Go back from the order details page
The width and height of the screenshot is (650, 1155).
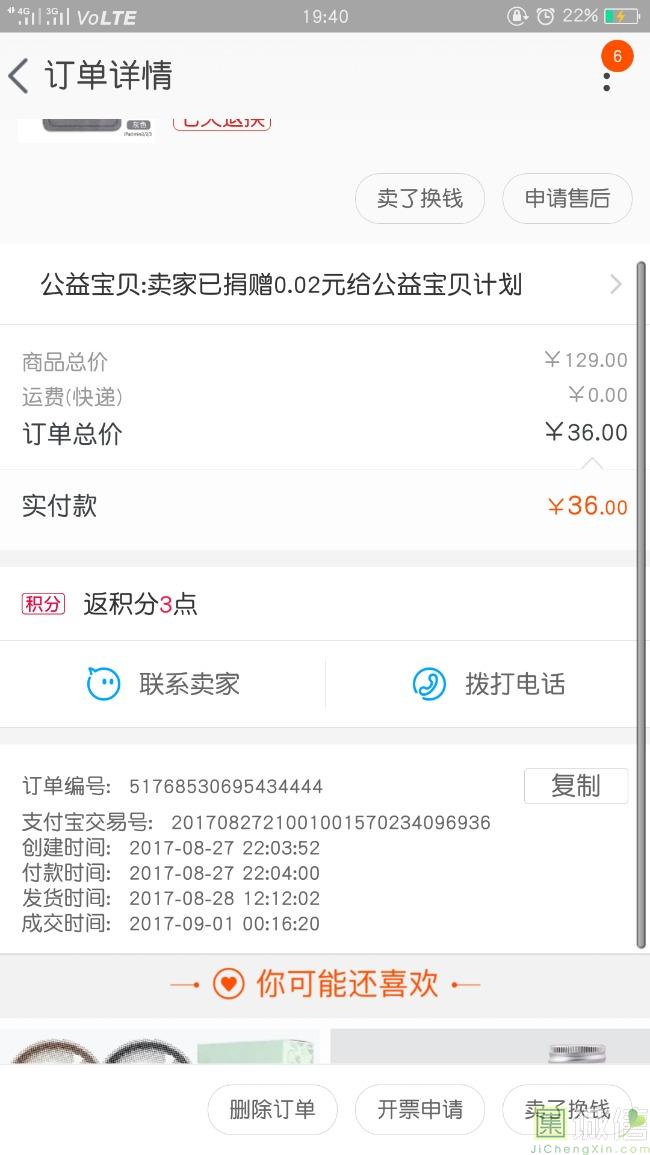click(x=18, y=76)
